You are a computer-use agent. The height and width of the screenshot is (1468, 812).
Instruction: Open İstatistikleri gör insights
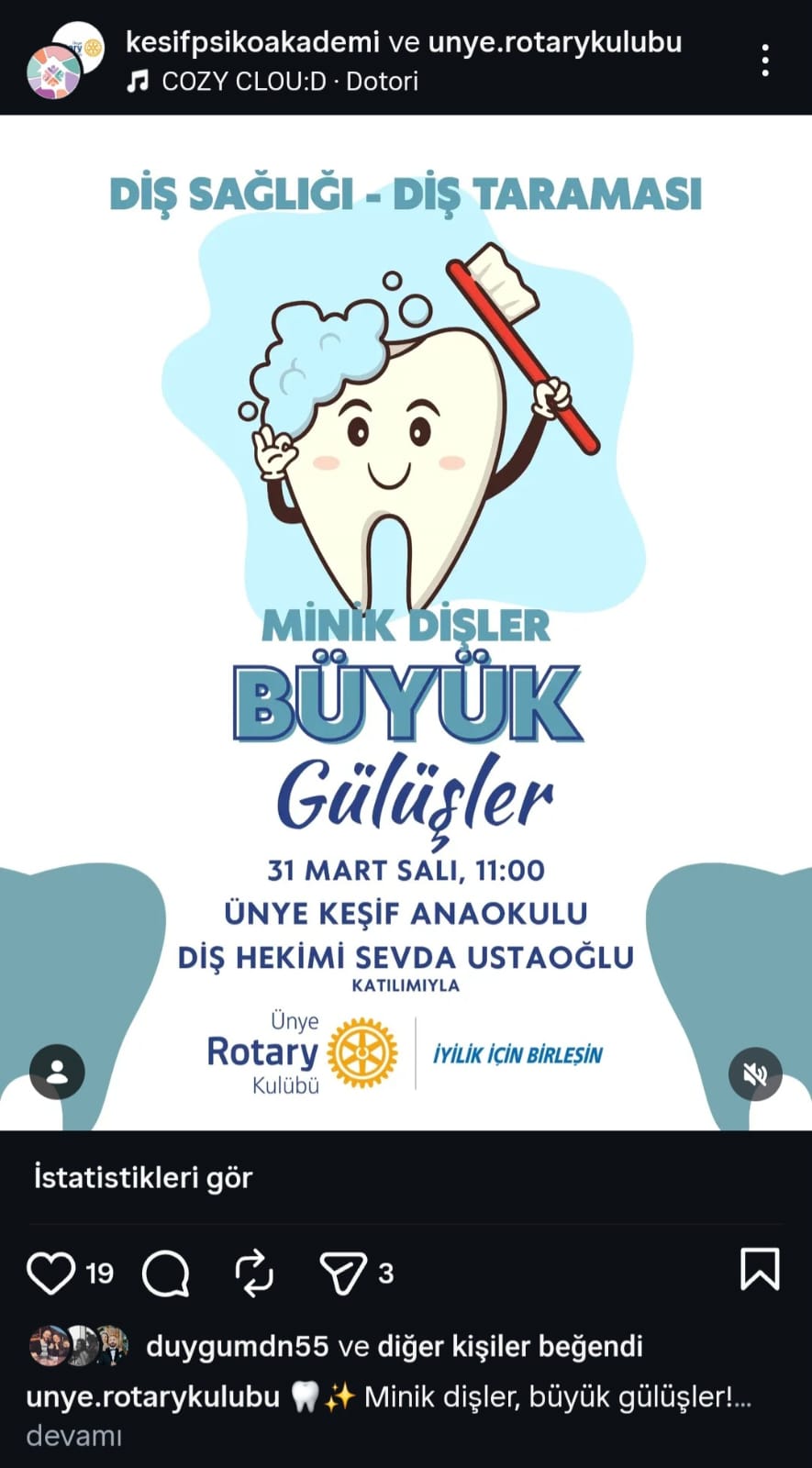[143, 1177]
